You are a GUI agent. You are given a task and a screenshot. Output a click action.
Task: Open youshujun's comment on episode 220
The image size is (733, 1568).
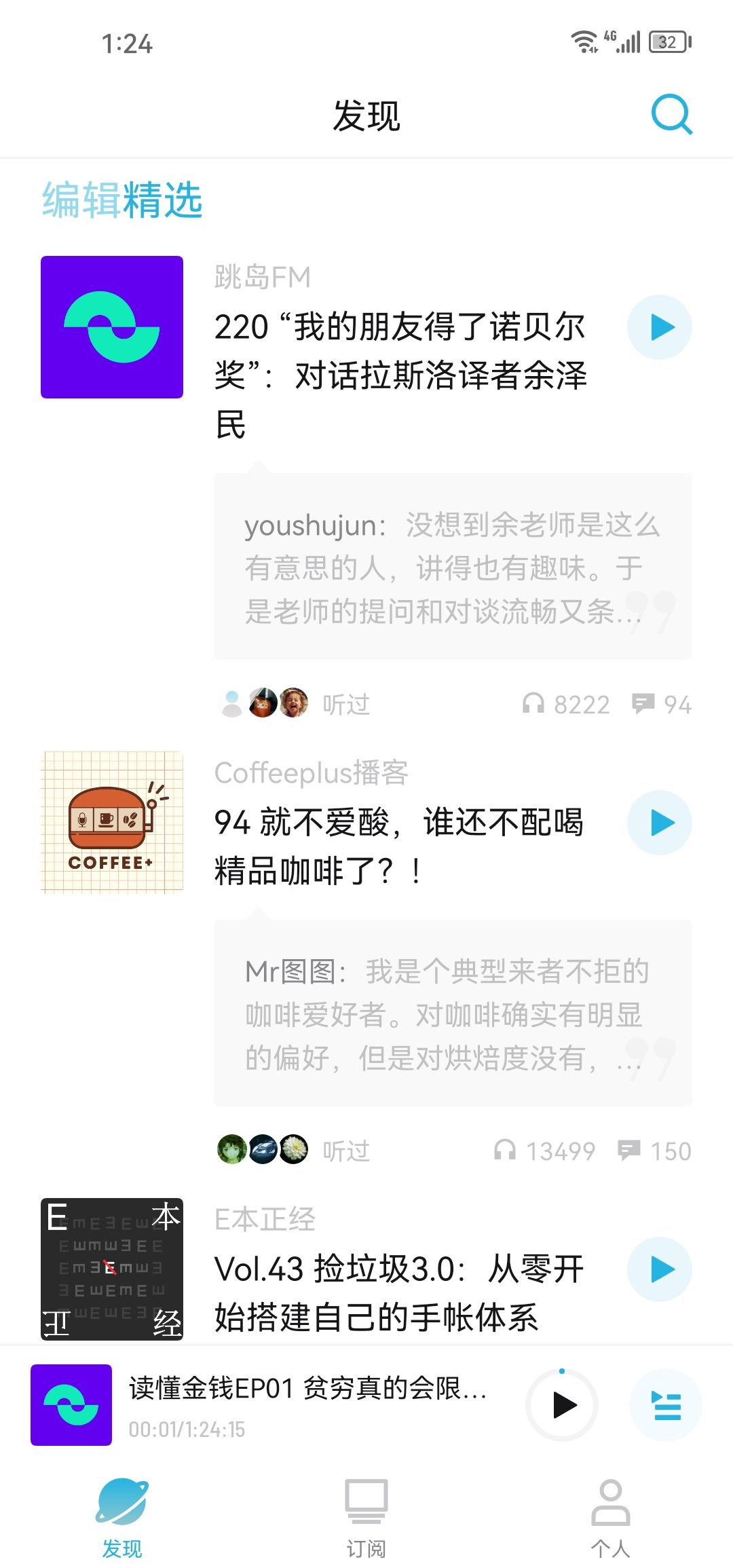pyautogui.click(x=453, y=567)
